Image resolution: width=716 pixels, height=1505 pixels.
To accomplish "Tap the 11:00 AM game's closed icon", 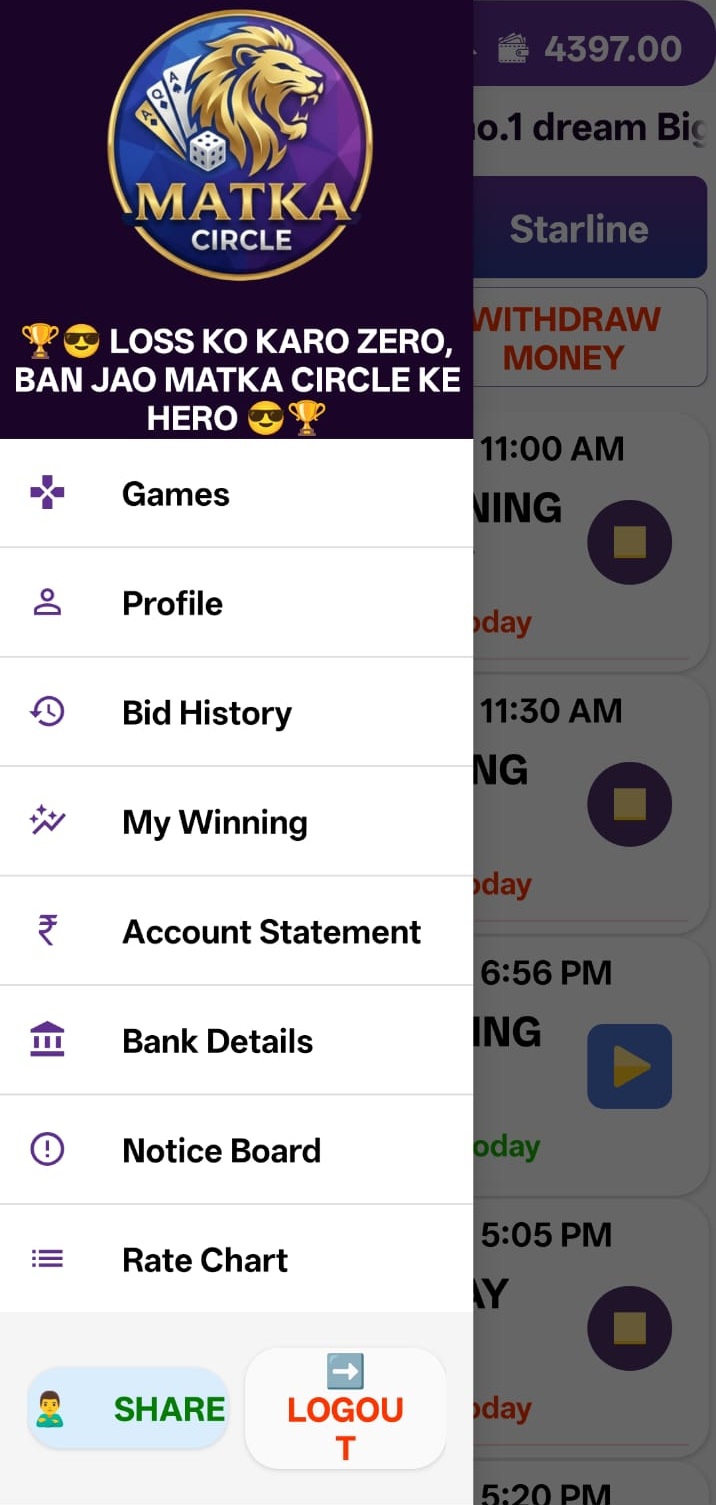I will 629,542.
